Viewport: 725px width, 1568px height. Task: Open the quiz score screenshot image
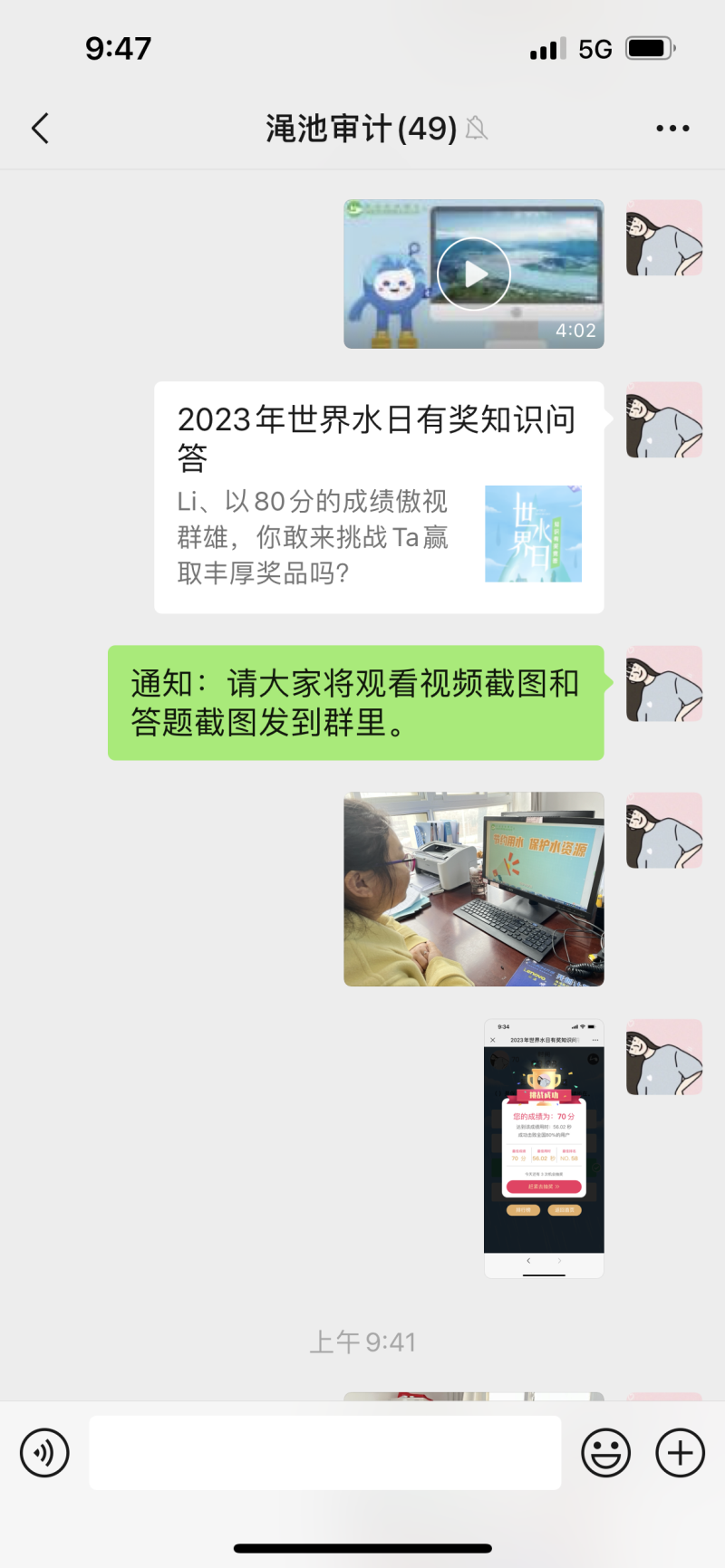tap(544, 1148)
